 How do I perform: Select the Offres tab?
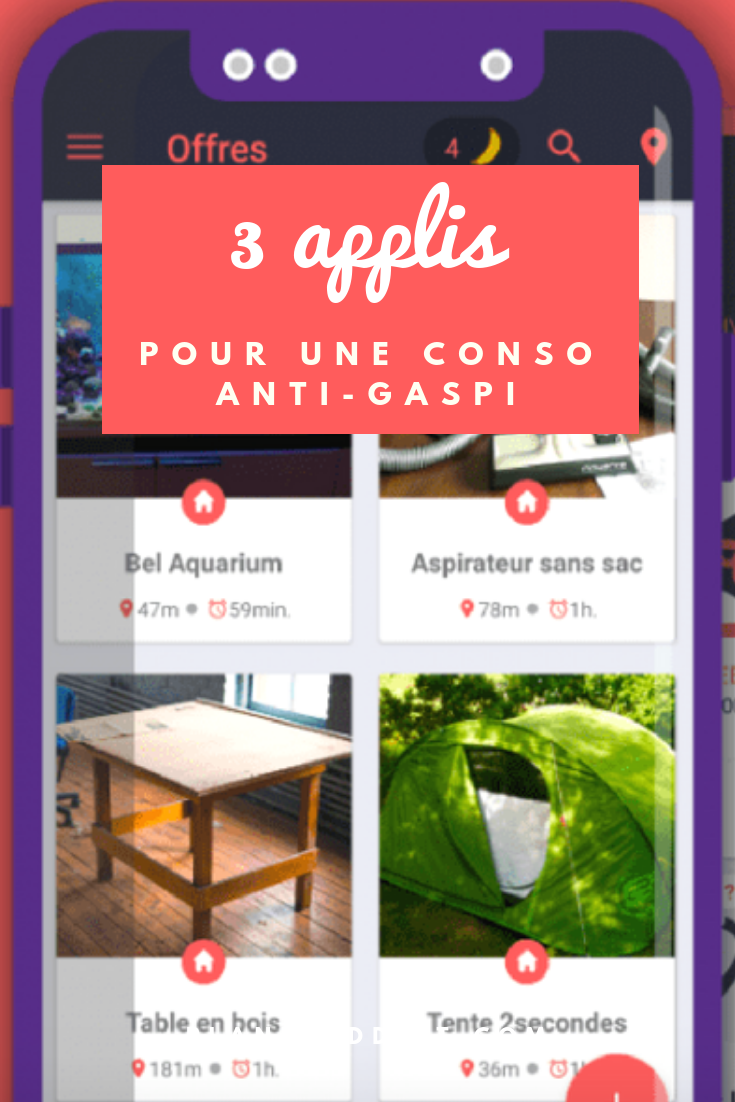coord(218,148)
